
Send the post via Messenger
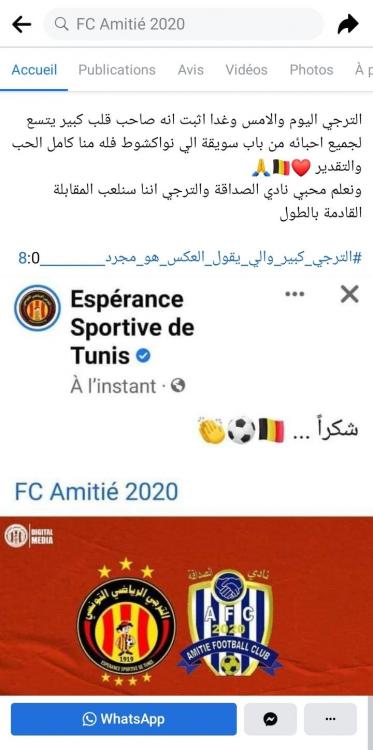point(270,718)
